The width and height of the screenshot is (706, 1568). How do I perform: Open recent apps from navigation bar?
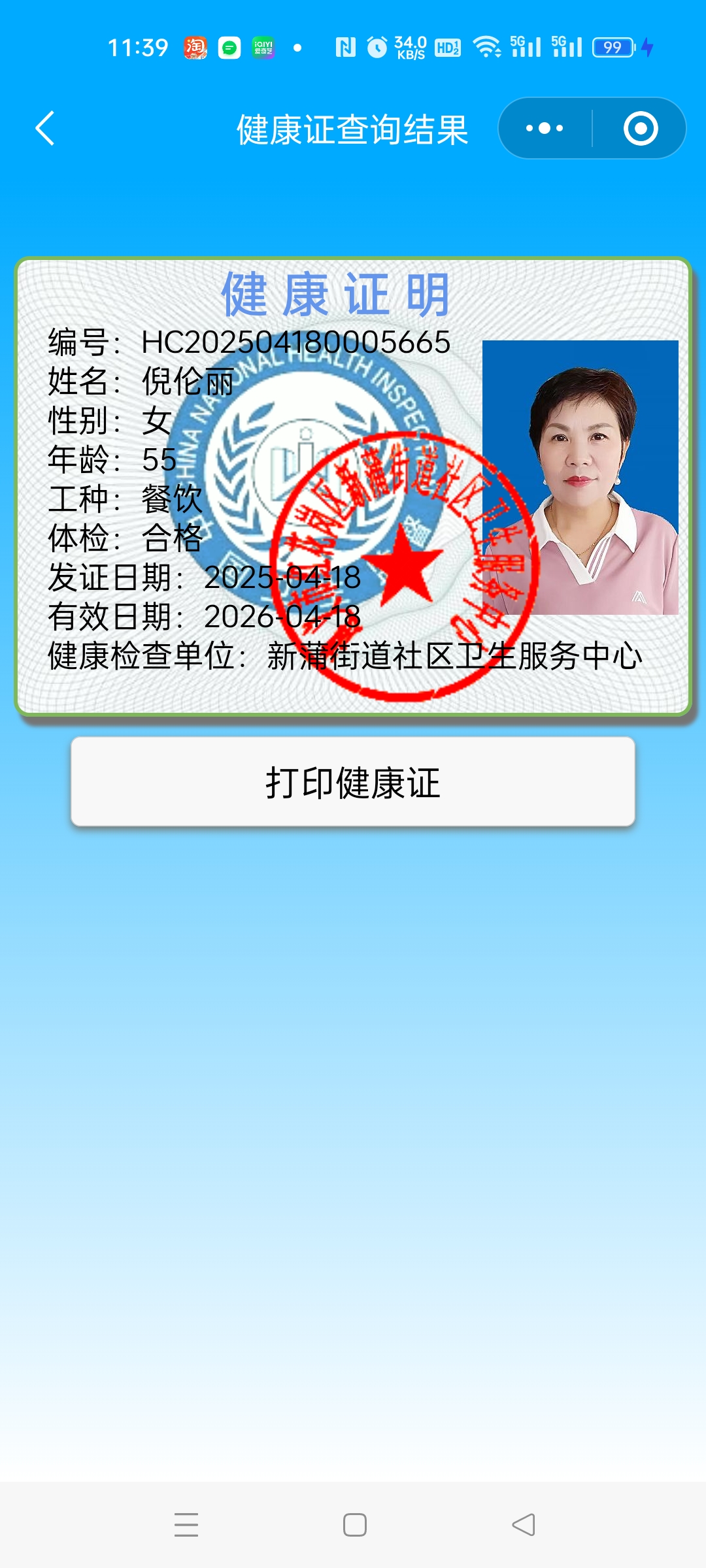click(186, 1525)
